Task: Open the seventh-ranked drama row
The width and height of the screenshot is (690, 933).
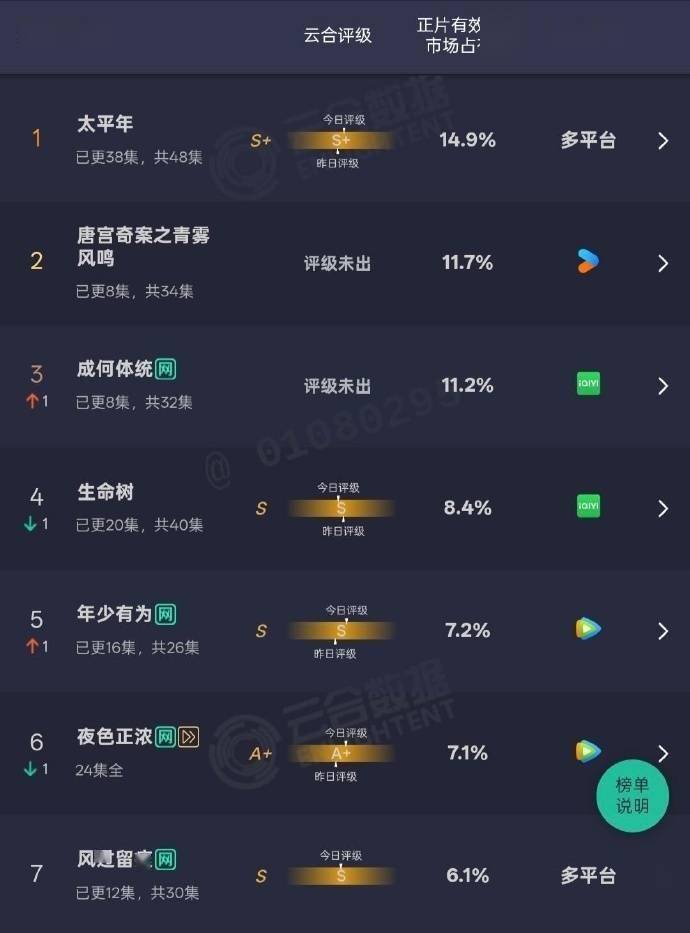Action: (114, 859)
